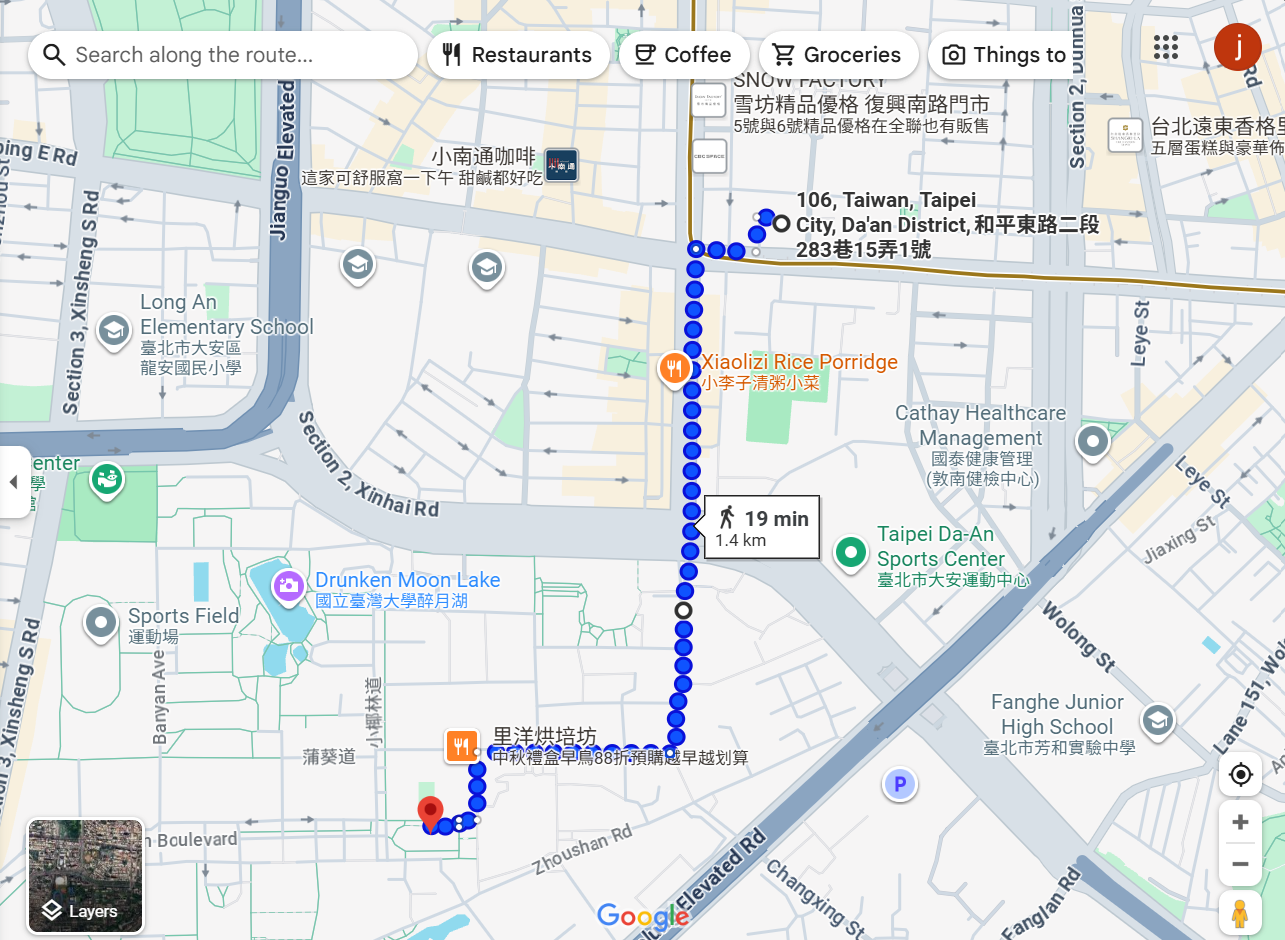Open Fanghe Junior High School marker

pyautogui.click(x=1157, y=720)
